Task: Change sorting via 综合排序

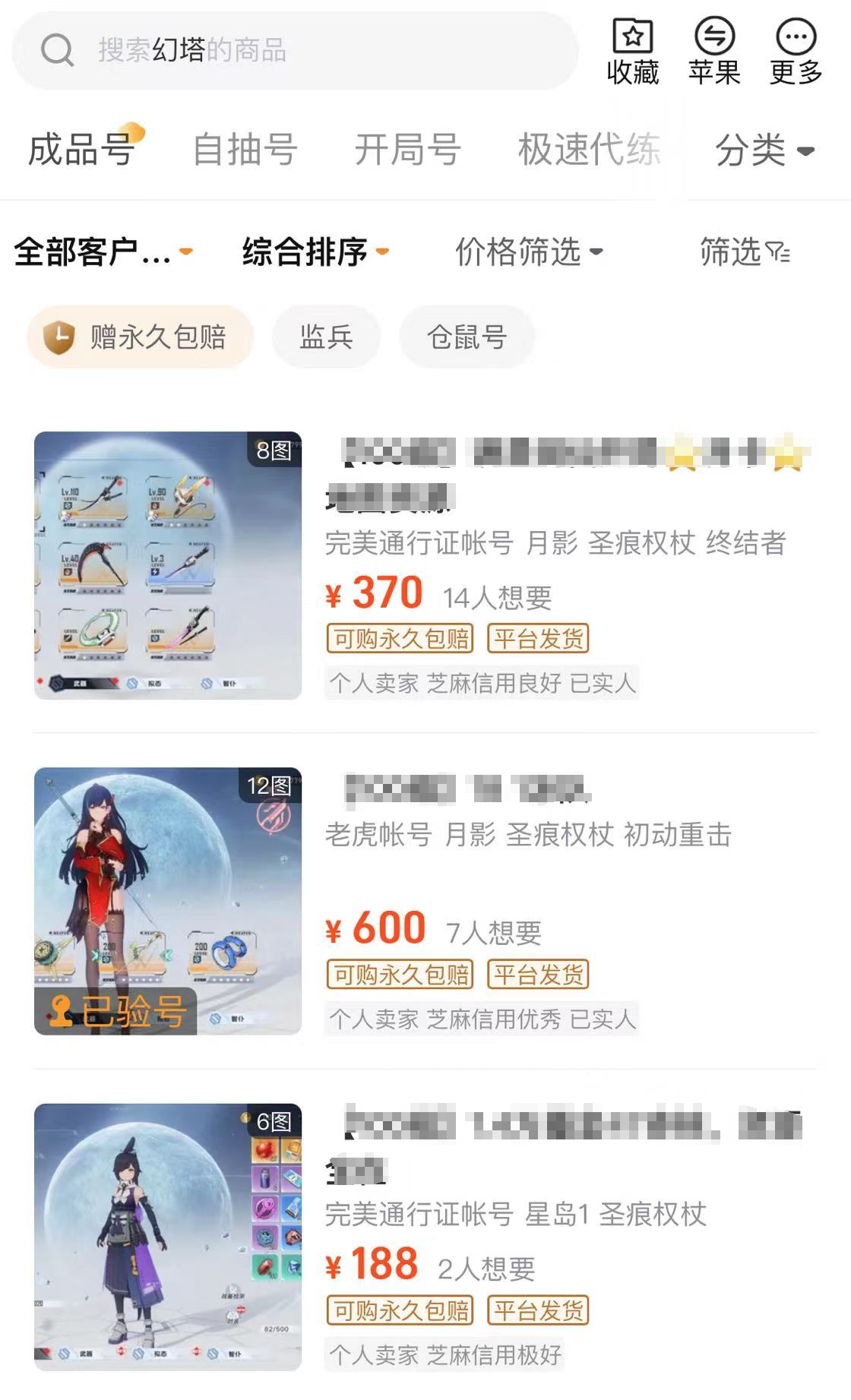Action: [x=315, y=252]
